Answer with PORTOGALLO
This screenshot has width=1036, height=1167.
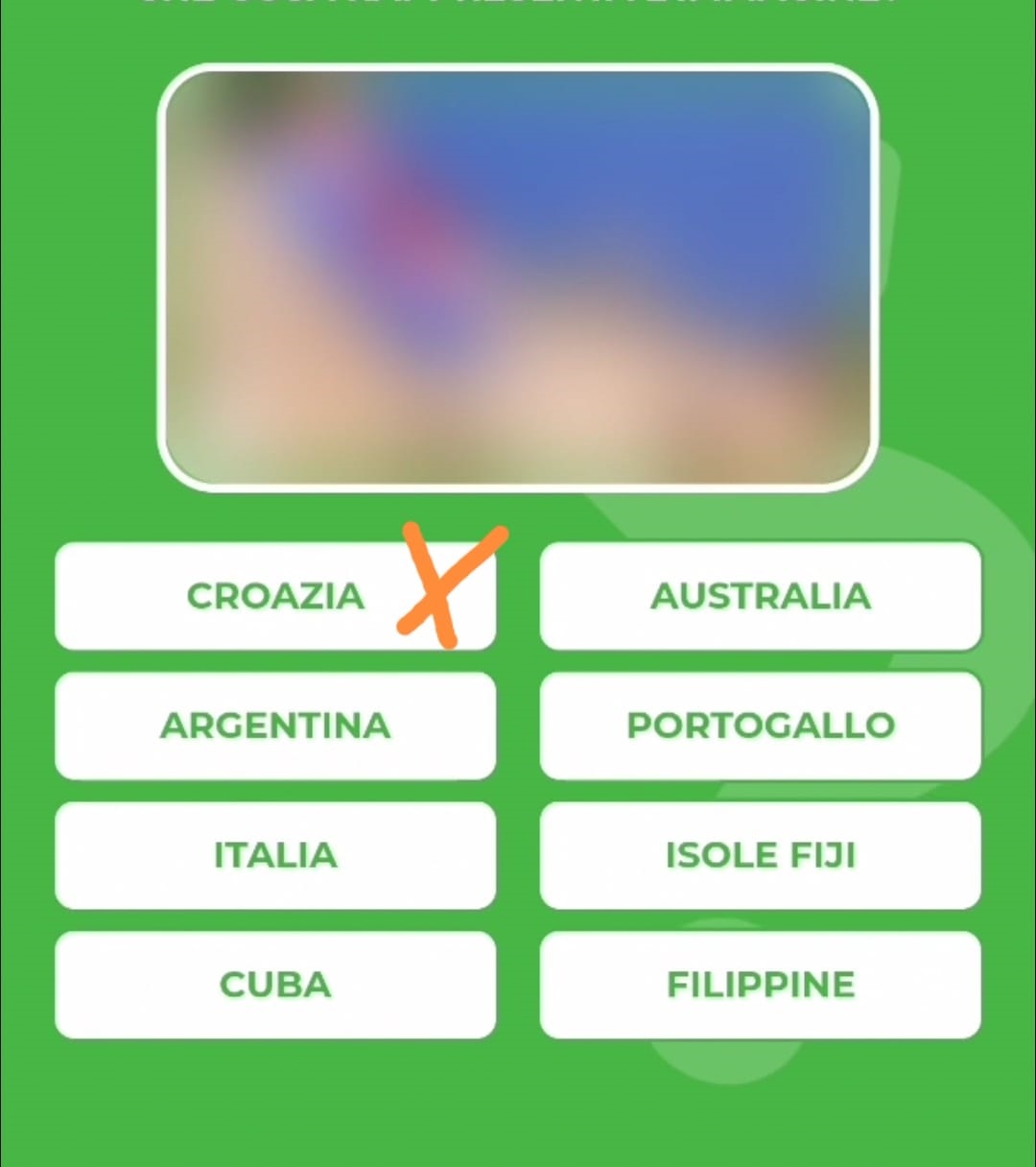(760, 726)
